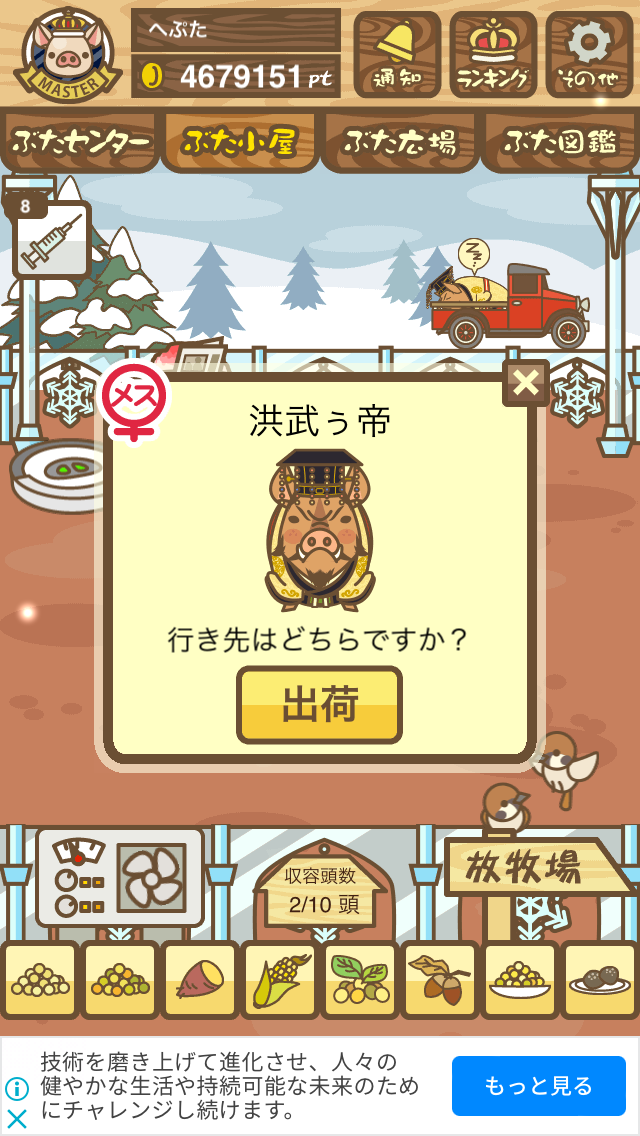
Task: Select the corn feed
Action: [x=280, y=980]
